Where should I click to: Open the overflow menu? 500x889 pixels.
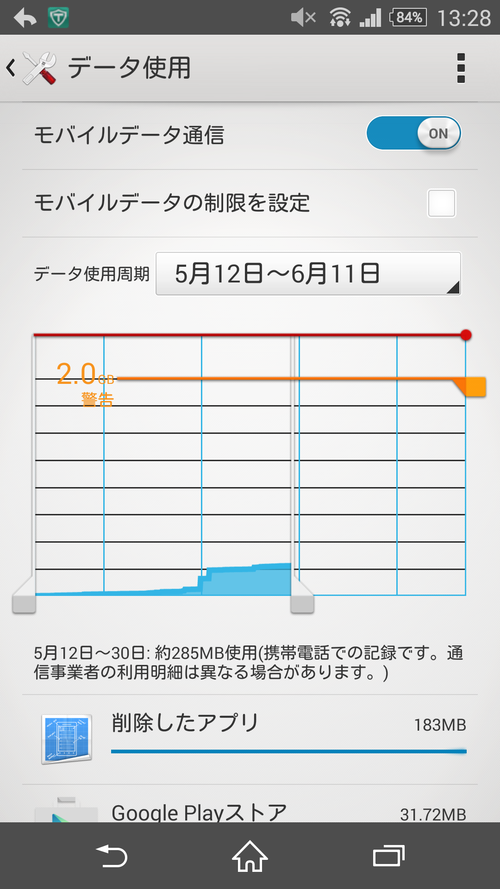pos(460,69)
